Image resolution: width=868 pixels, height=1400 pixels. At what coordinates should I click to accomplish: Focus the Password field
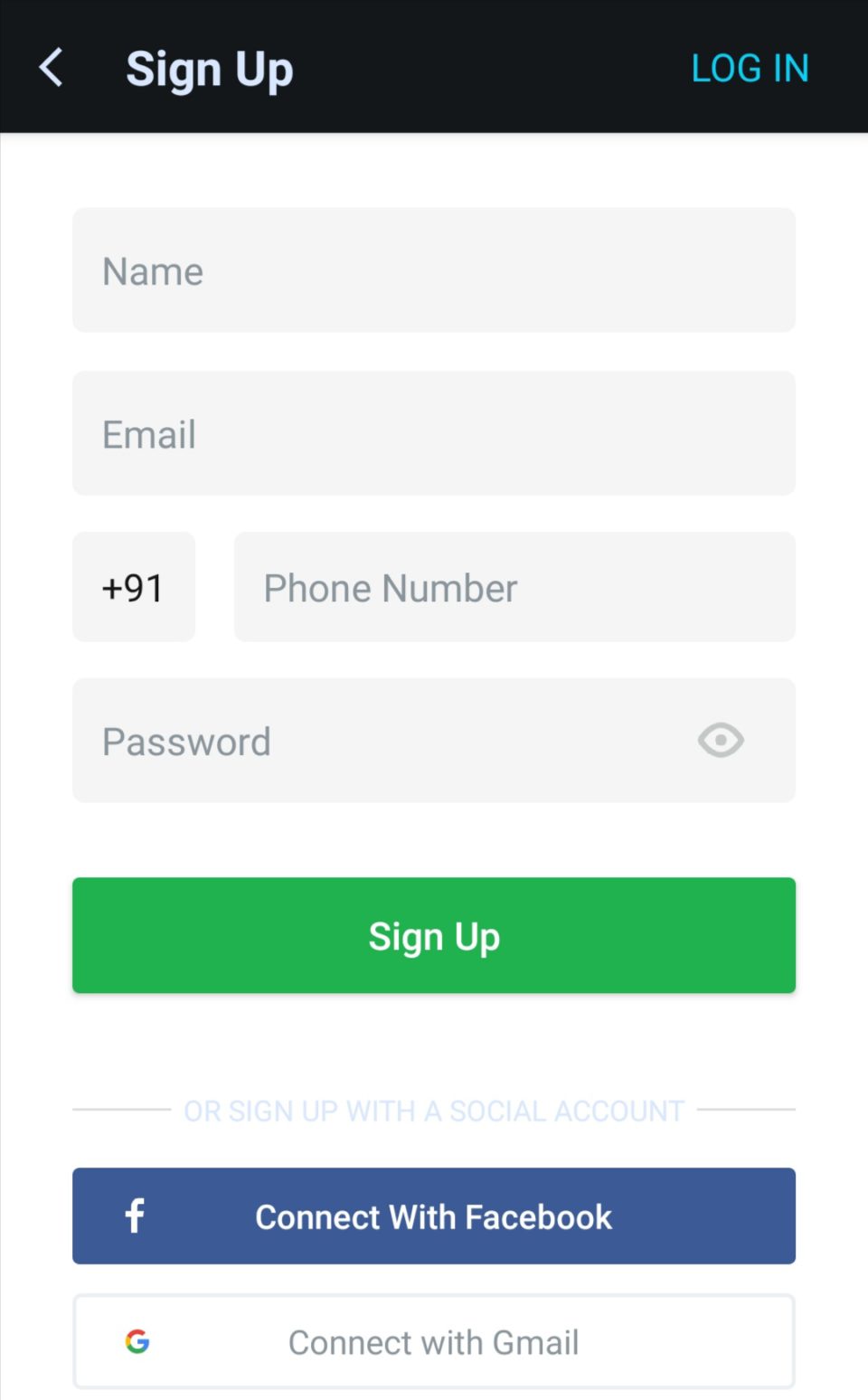click(380, 741)
